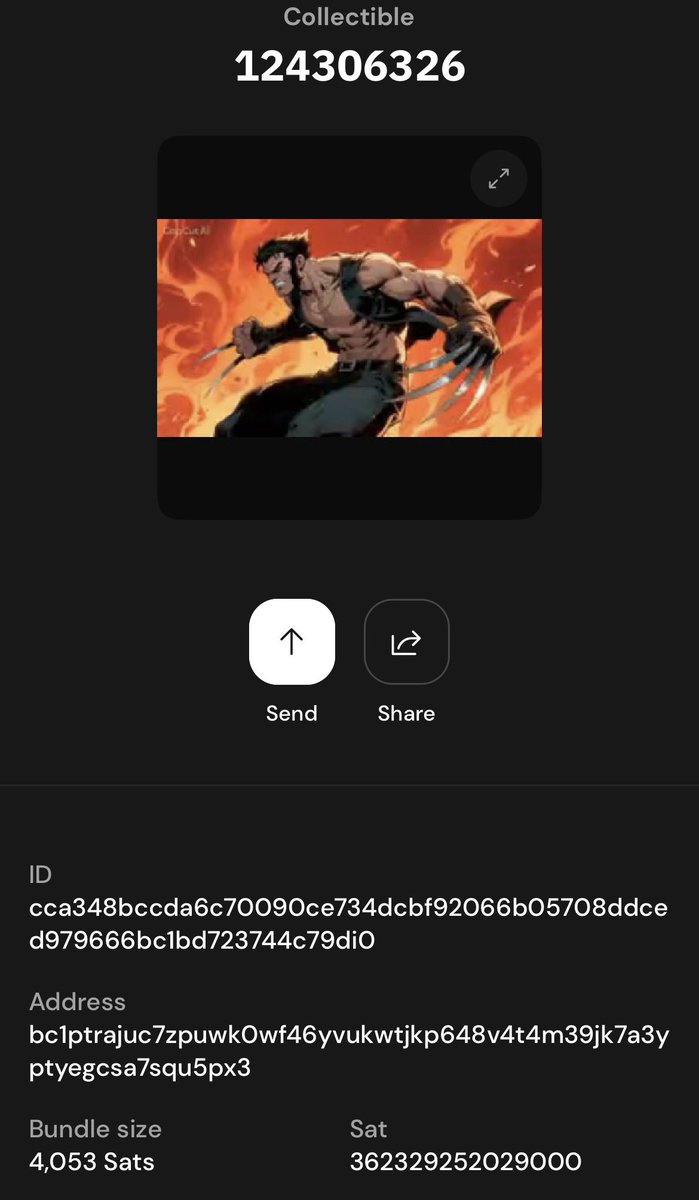This screenshot has height=1200, width=699.
Task: Open the Wolverine collectible image tile
Action: [349, 328]
